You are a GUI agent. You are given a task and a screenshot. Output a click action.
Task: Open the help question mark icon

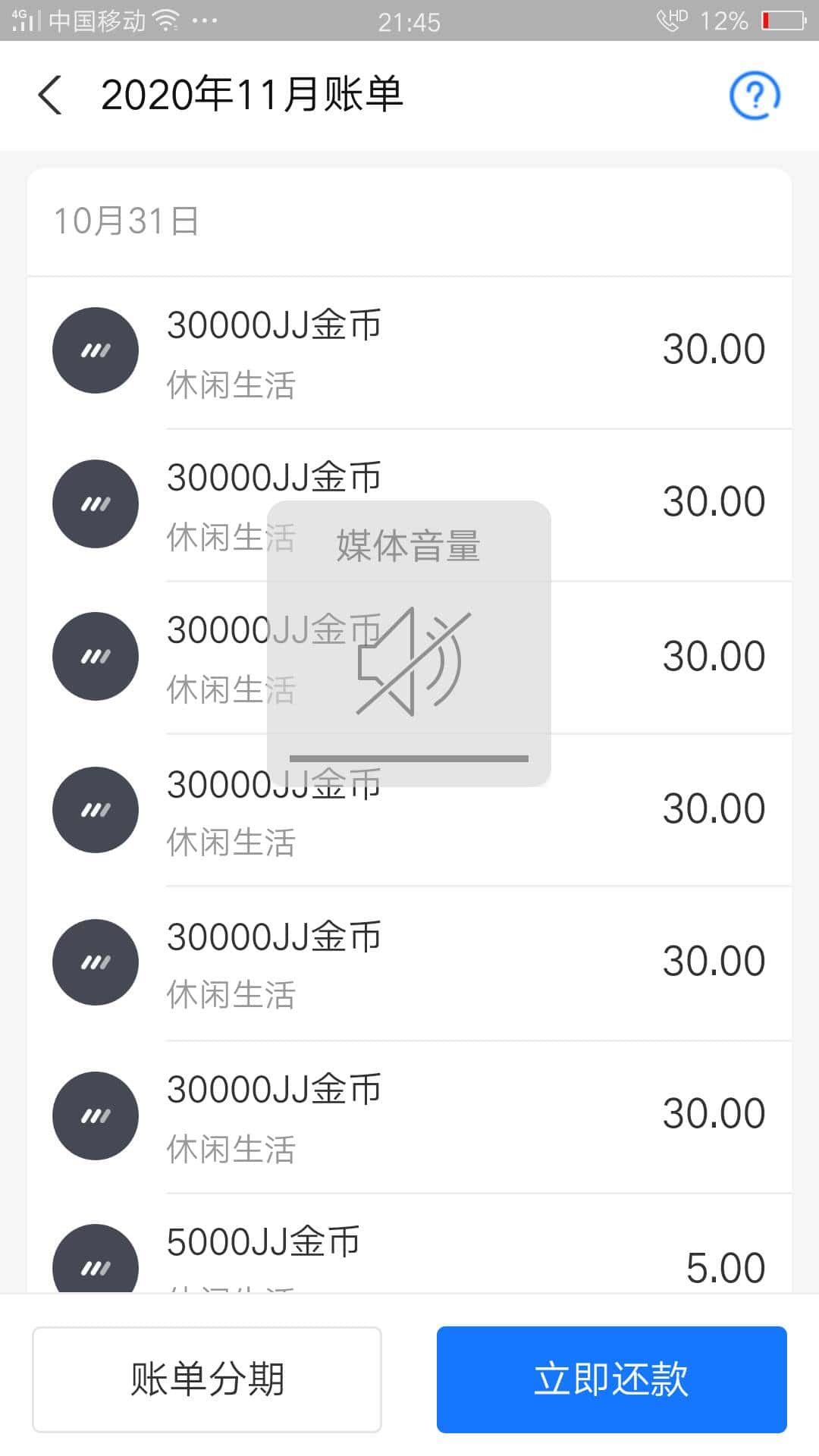coord(755,95)
